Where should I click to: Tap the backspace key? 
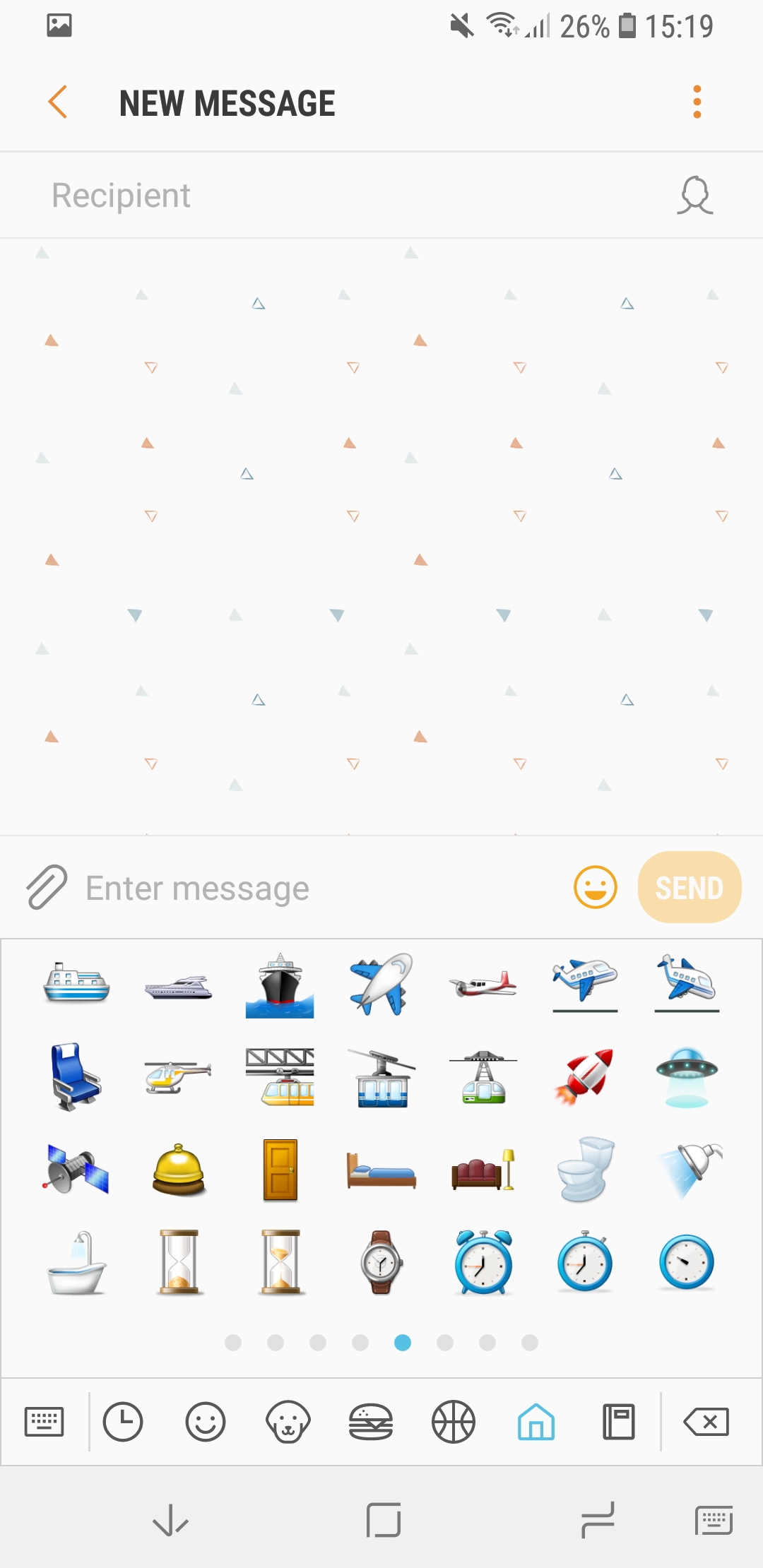click(x=706, y=1421)
